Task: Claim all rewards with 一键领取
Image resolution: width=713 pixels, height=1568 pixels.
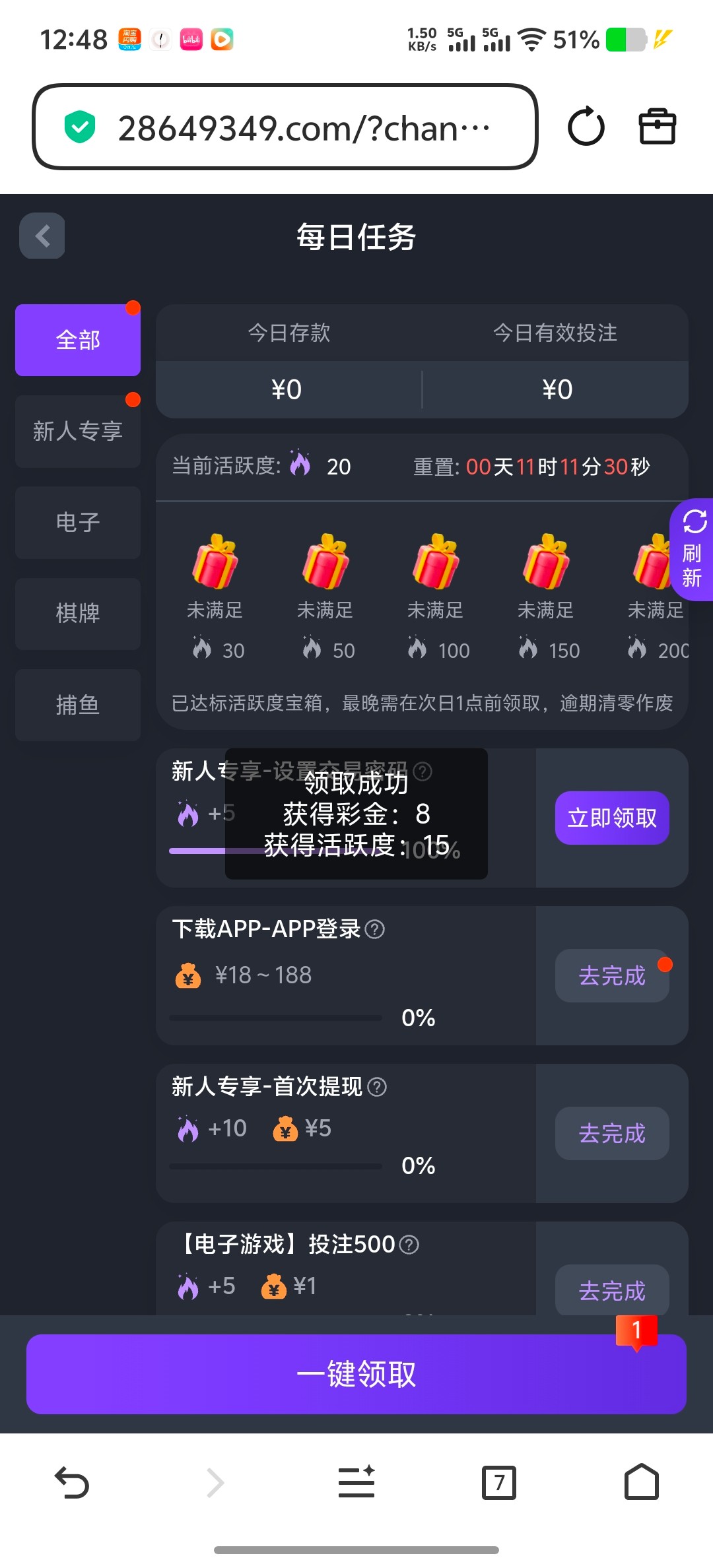Action: pyautogui.click(x=356, y=1374)
